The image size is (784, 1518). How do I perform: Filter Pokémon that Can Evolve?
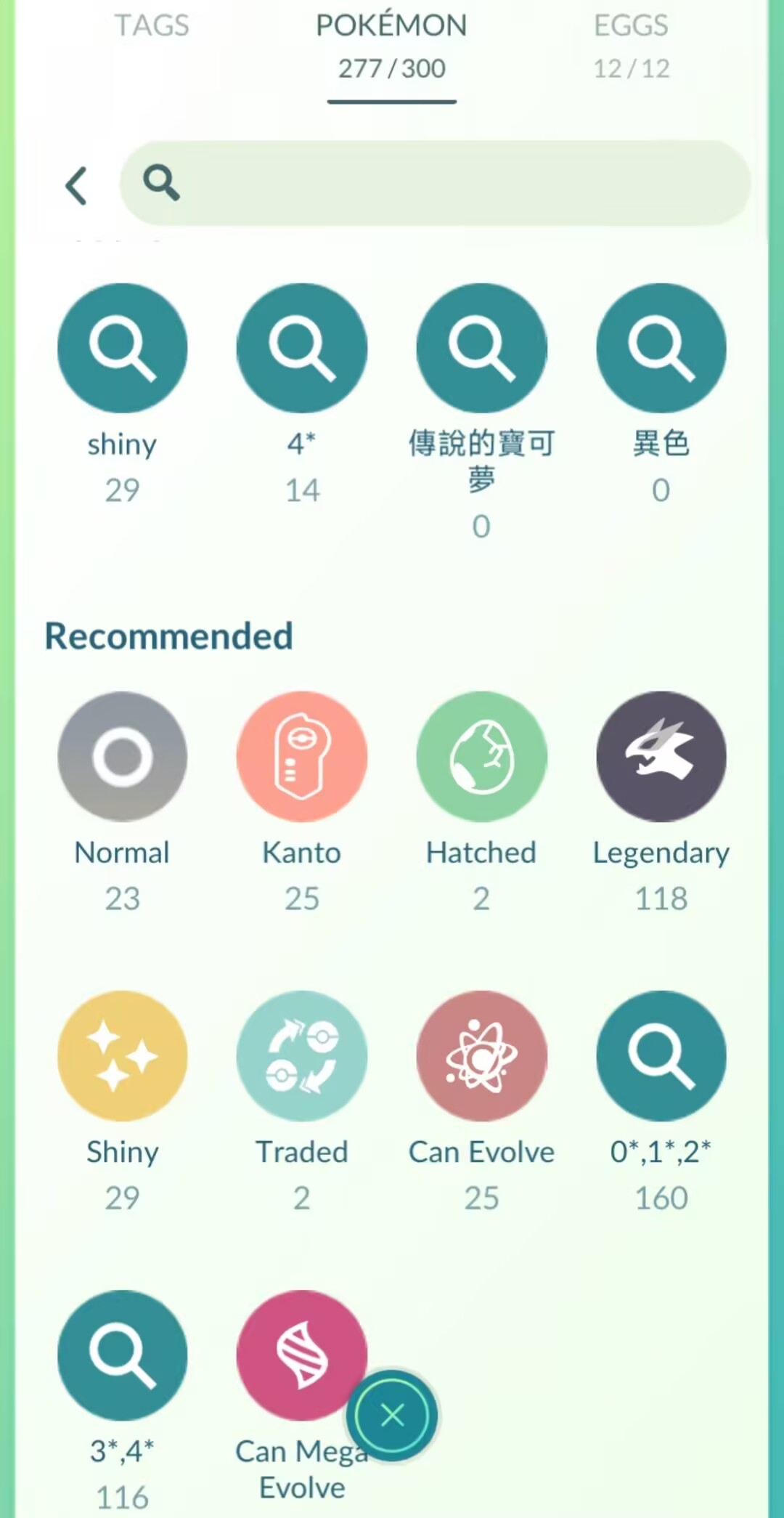click(481, 1056)
